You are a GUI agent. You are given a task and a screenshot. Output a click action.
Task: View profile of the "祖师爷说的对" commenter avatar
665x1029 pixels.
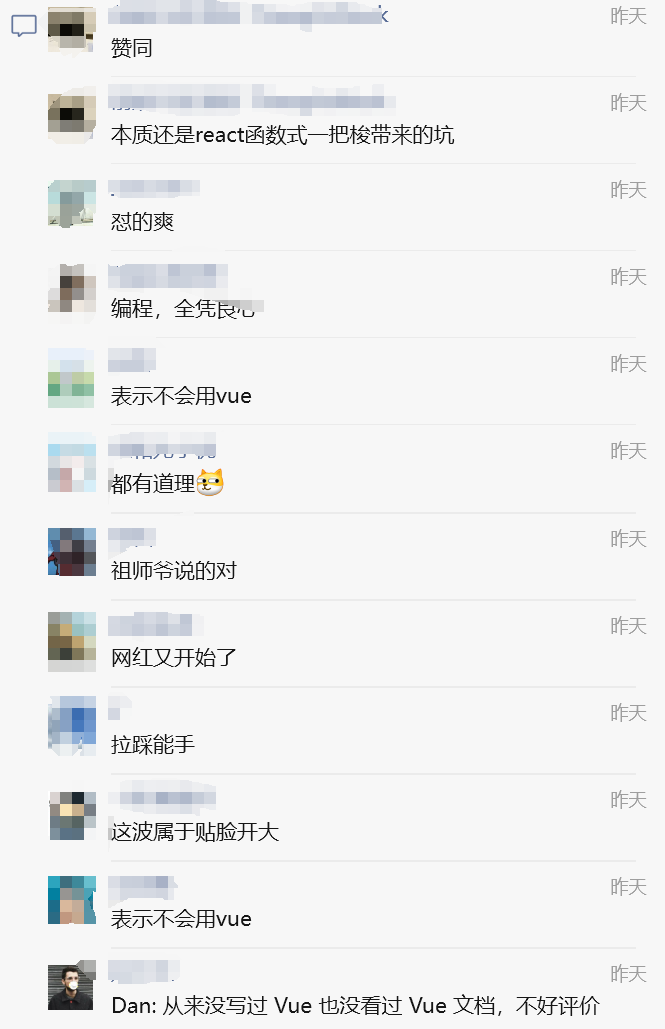click(72, 551)
